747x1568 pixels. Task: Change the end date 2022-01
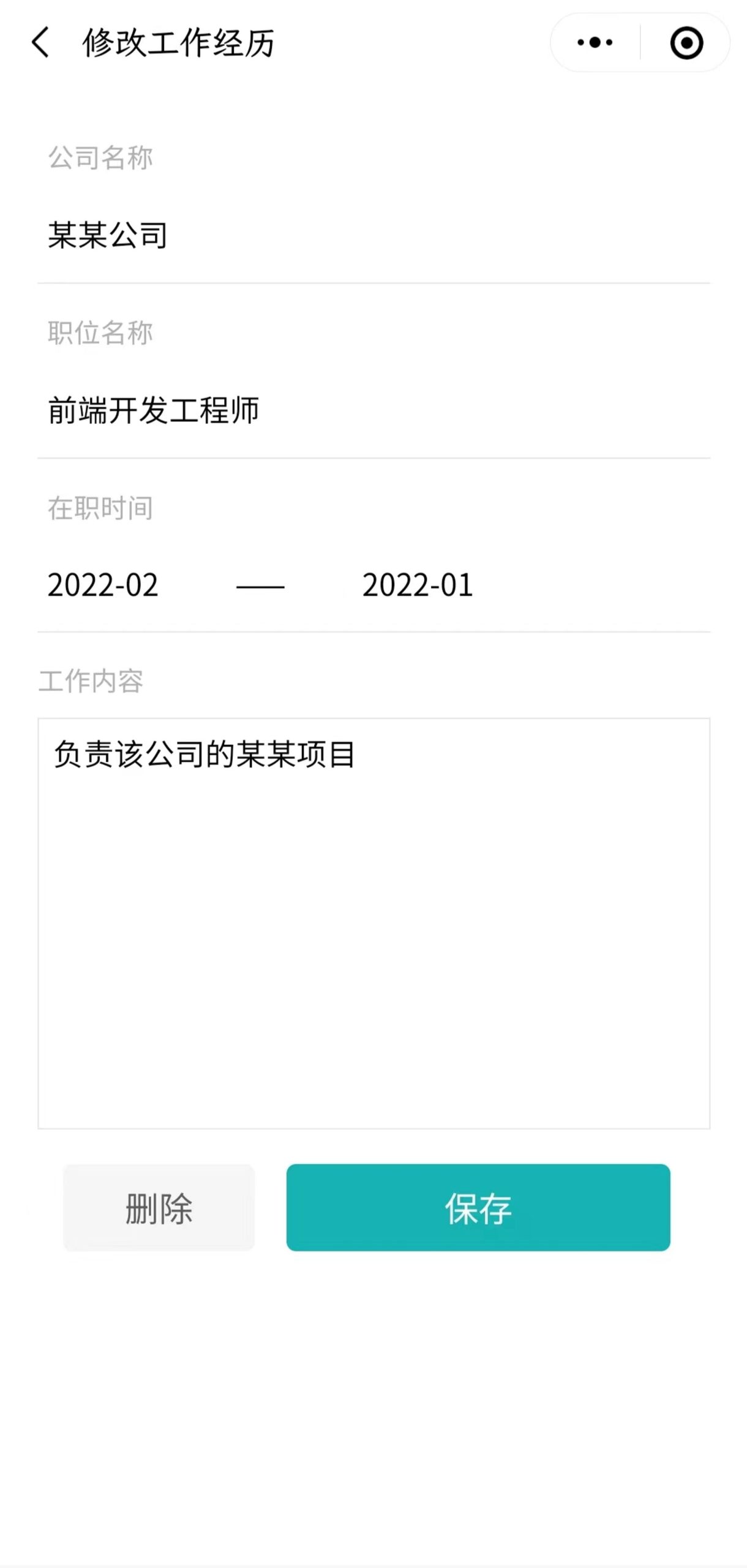pyautogui.click(x=418, y=585)
